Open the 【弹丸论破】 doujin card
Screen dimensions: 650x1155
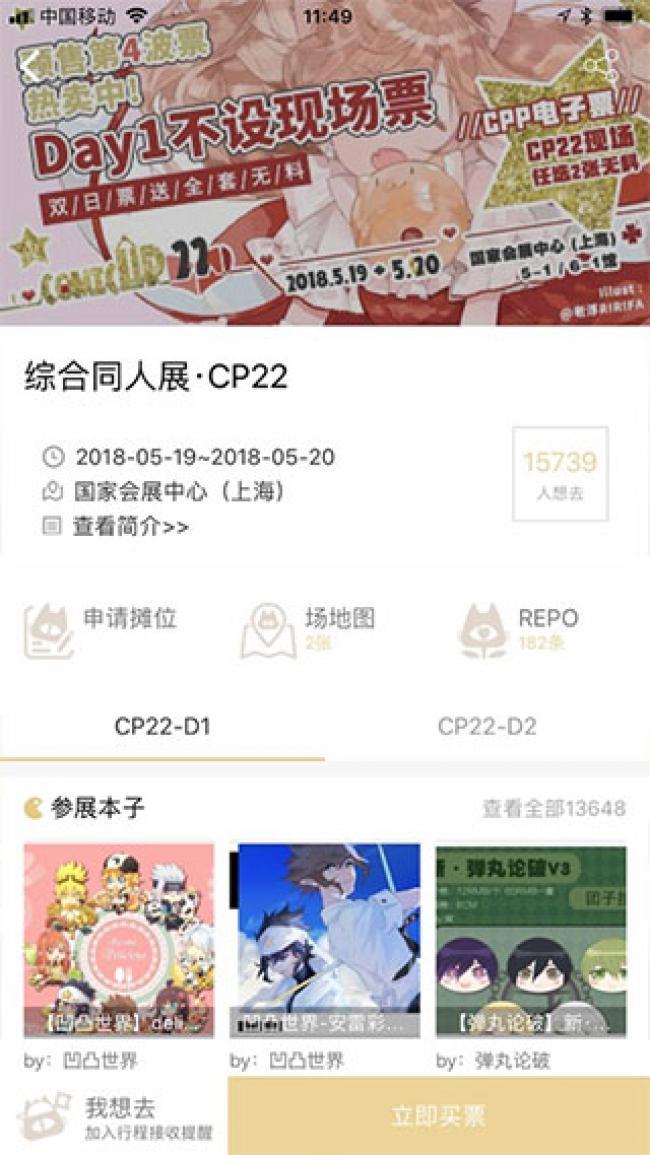pyautogui.click(x=531, y=940)
